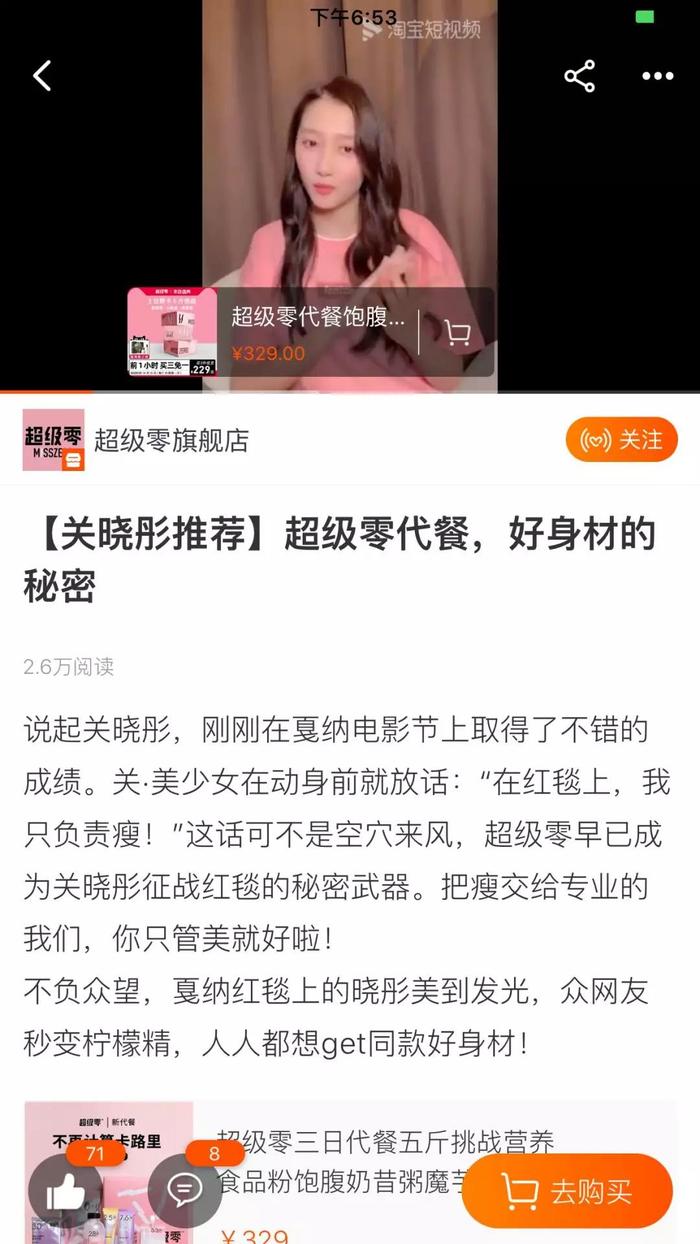Image resolution: width=700 pixels, height=1244 pixels.
Task: Tap 去购买 to buy the product
Action: [x=567, y=1191]
